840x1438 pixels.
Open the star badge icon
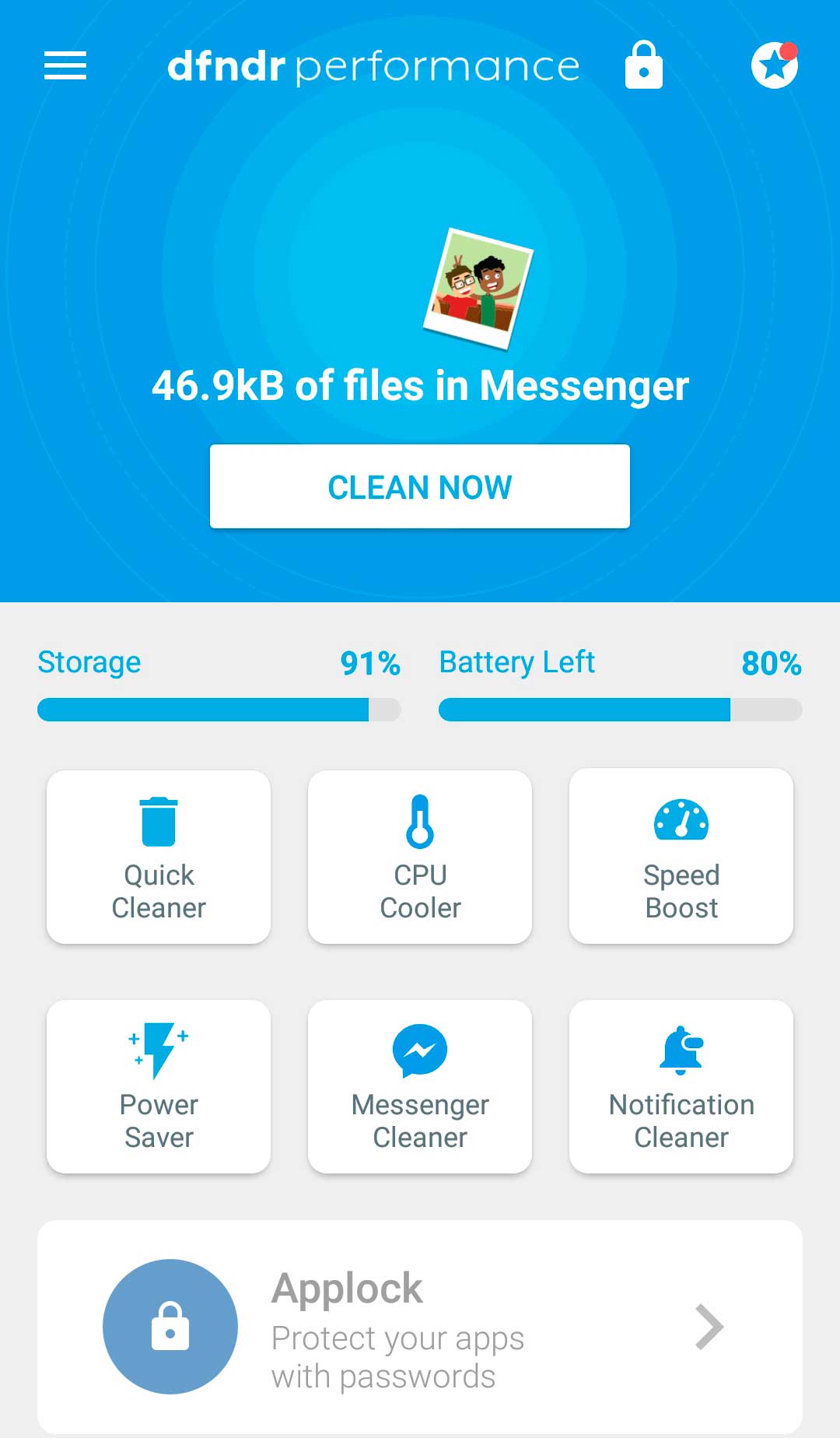[774, 65]
